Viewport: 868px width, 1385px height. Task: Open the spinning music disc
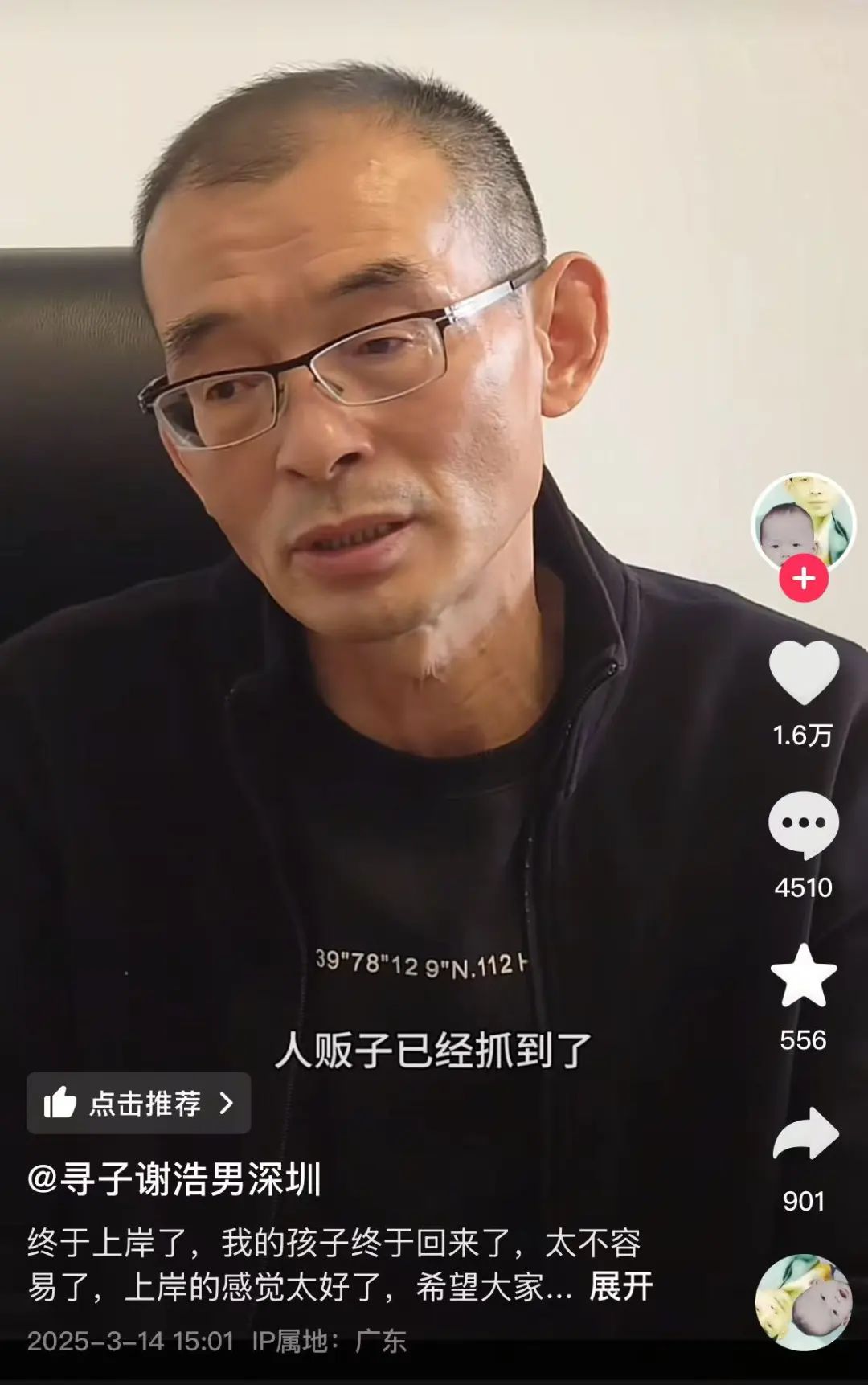804,1301
